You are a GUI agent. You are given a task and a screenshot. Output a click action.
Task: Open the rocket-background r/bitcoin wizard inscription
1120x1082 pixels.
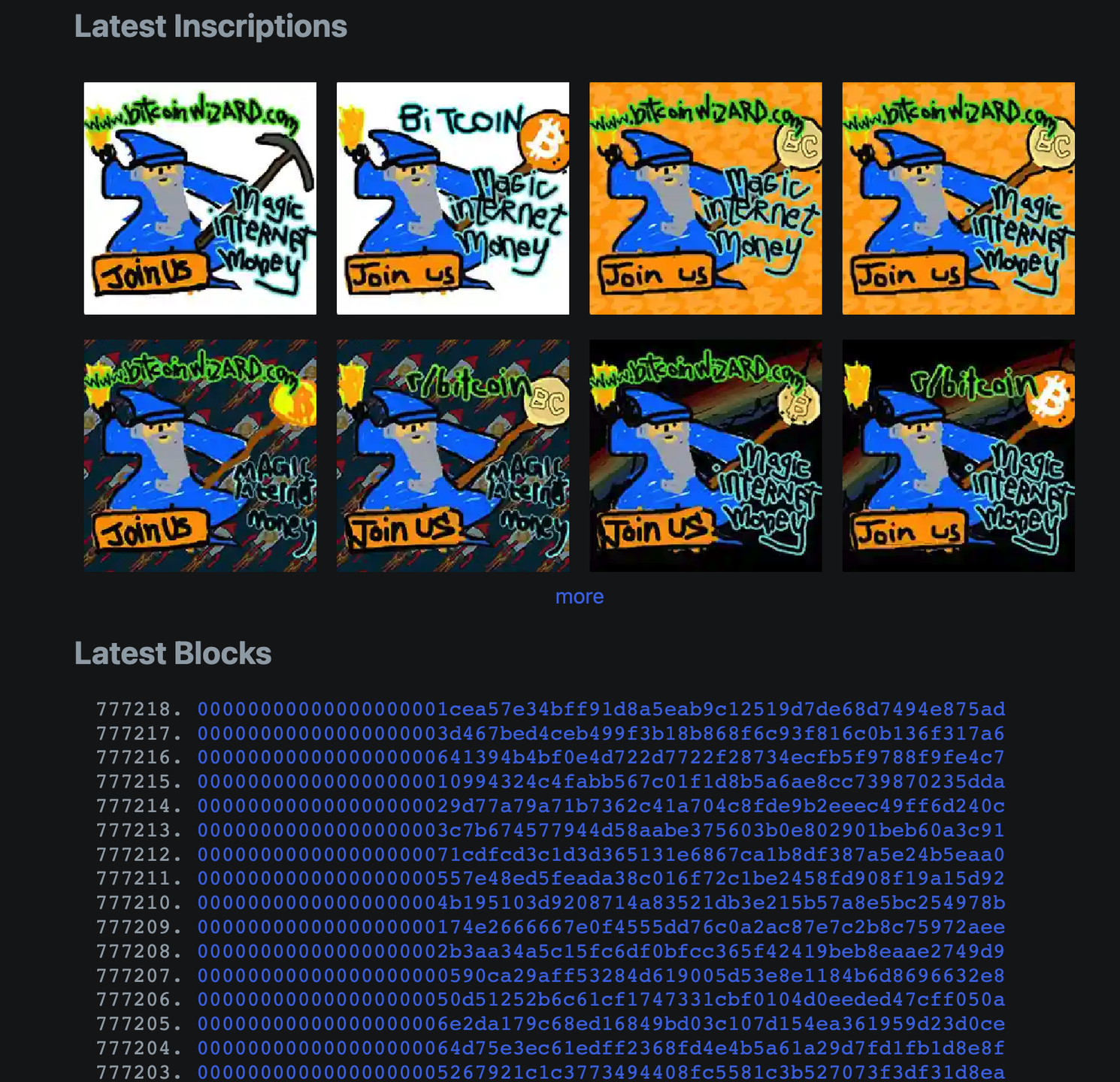(x=453, y=456)
